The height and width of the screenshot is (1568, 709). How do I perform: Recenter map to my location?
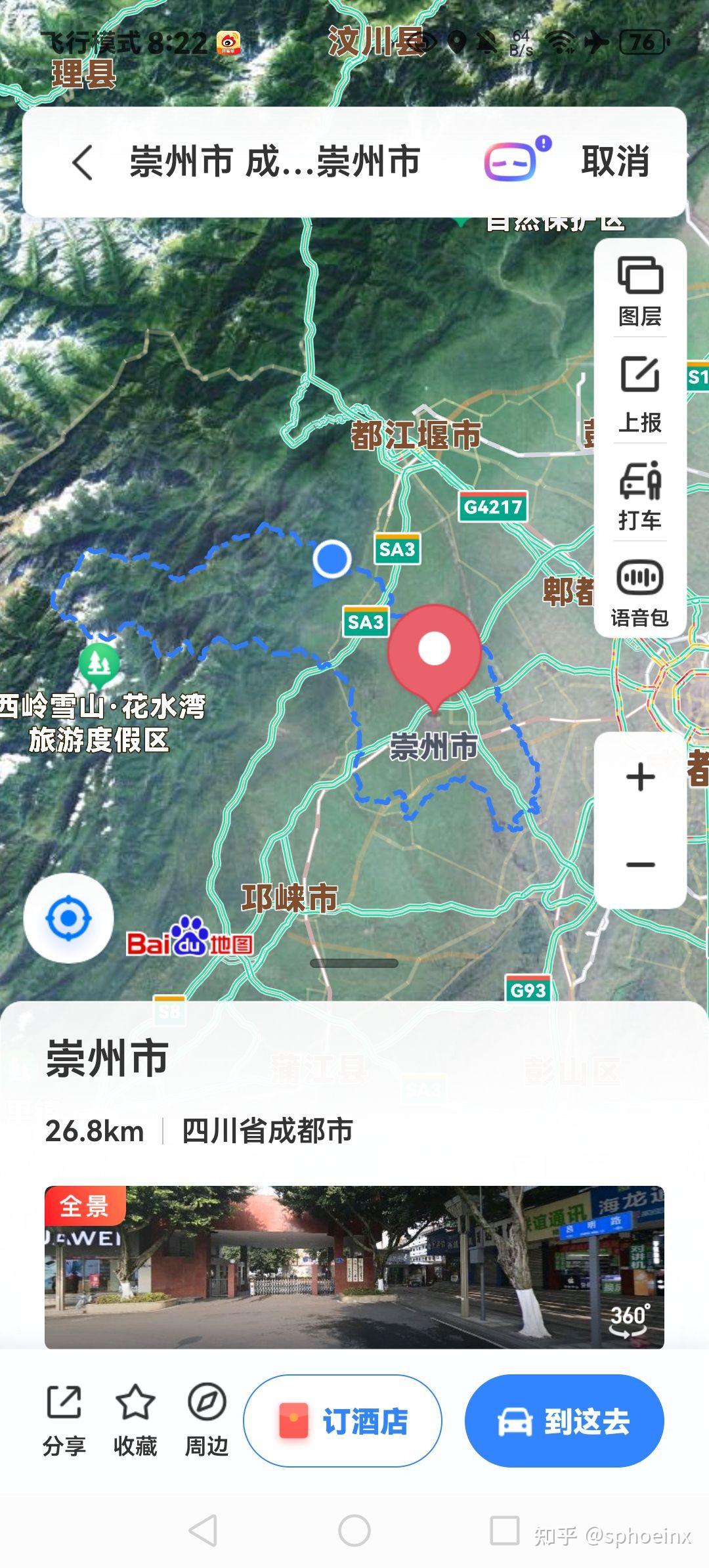click(x=69, y=918)
